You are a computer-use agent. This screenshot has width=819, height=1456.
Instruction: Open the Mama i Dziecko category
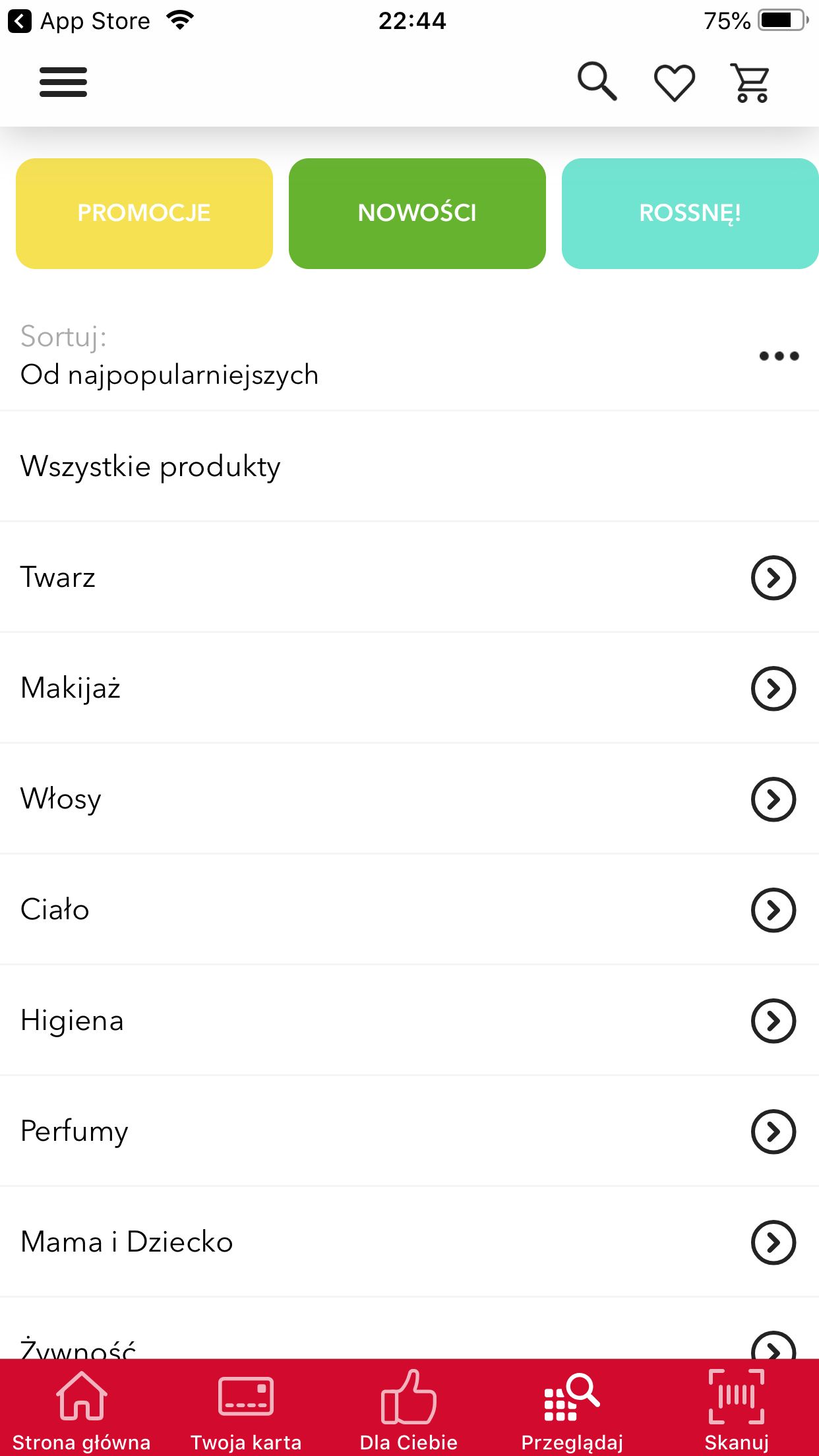click(409, 1242)
